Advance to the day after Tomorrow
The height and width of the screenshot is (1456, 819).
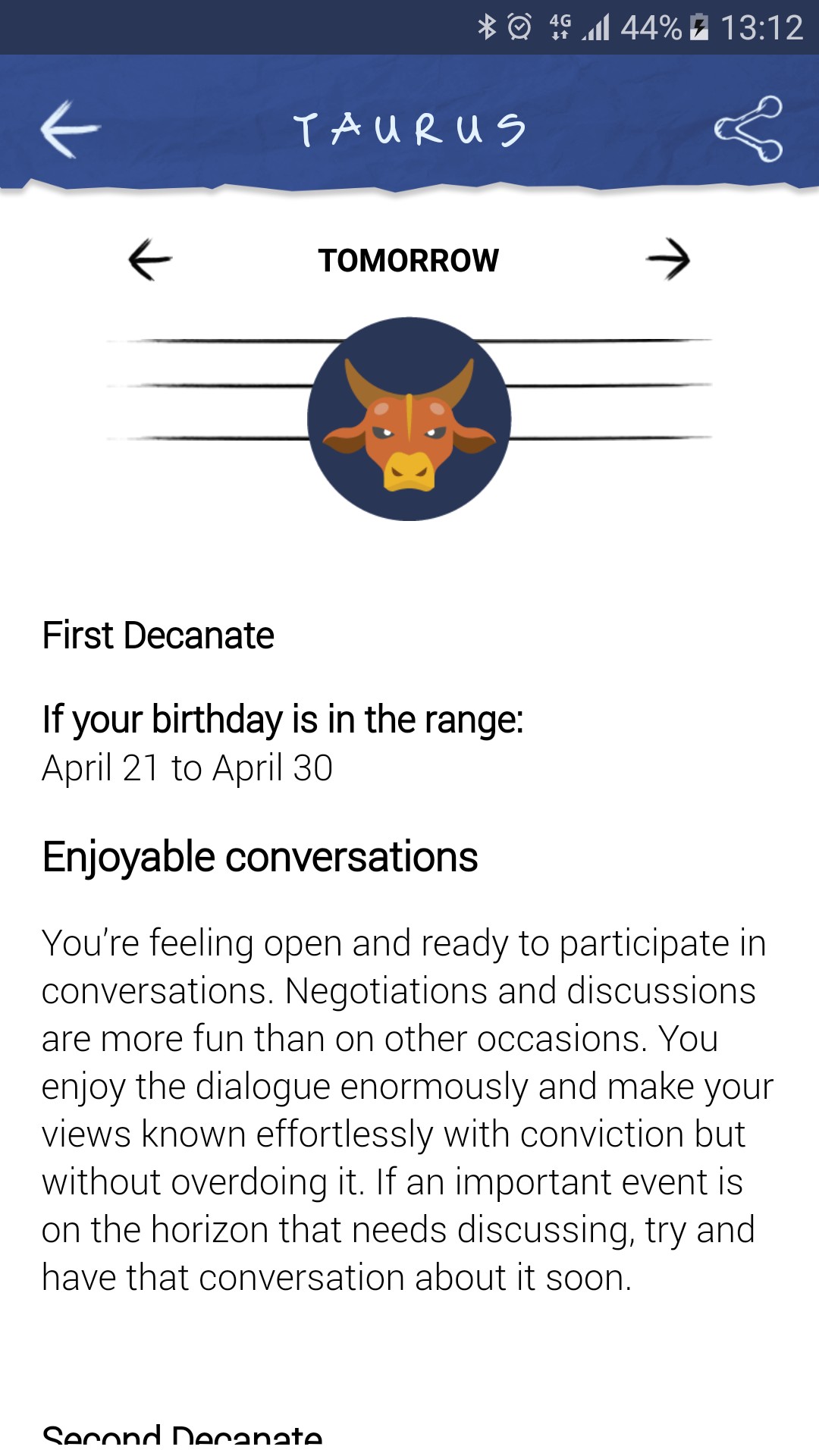click(x=668, y=260)
